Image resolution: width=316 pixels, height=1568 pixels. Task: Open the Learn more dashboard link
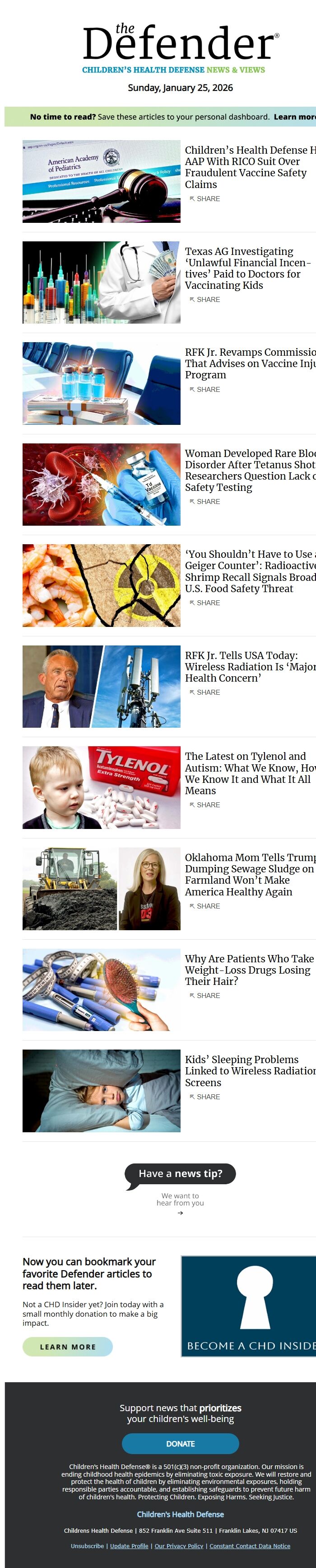click(x=294, y=117)
